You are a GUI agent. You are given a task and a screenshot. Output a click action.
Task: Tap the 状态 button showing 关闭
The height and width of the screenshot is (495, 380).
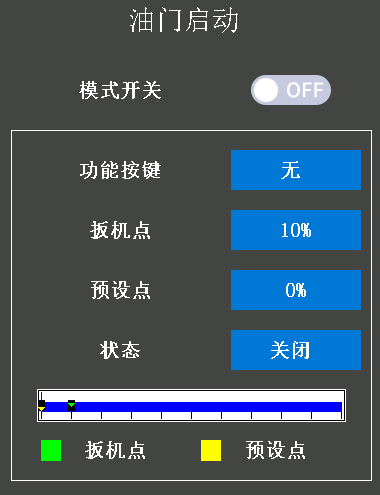coord(296,350)
